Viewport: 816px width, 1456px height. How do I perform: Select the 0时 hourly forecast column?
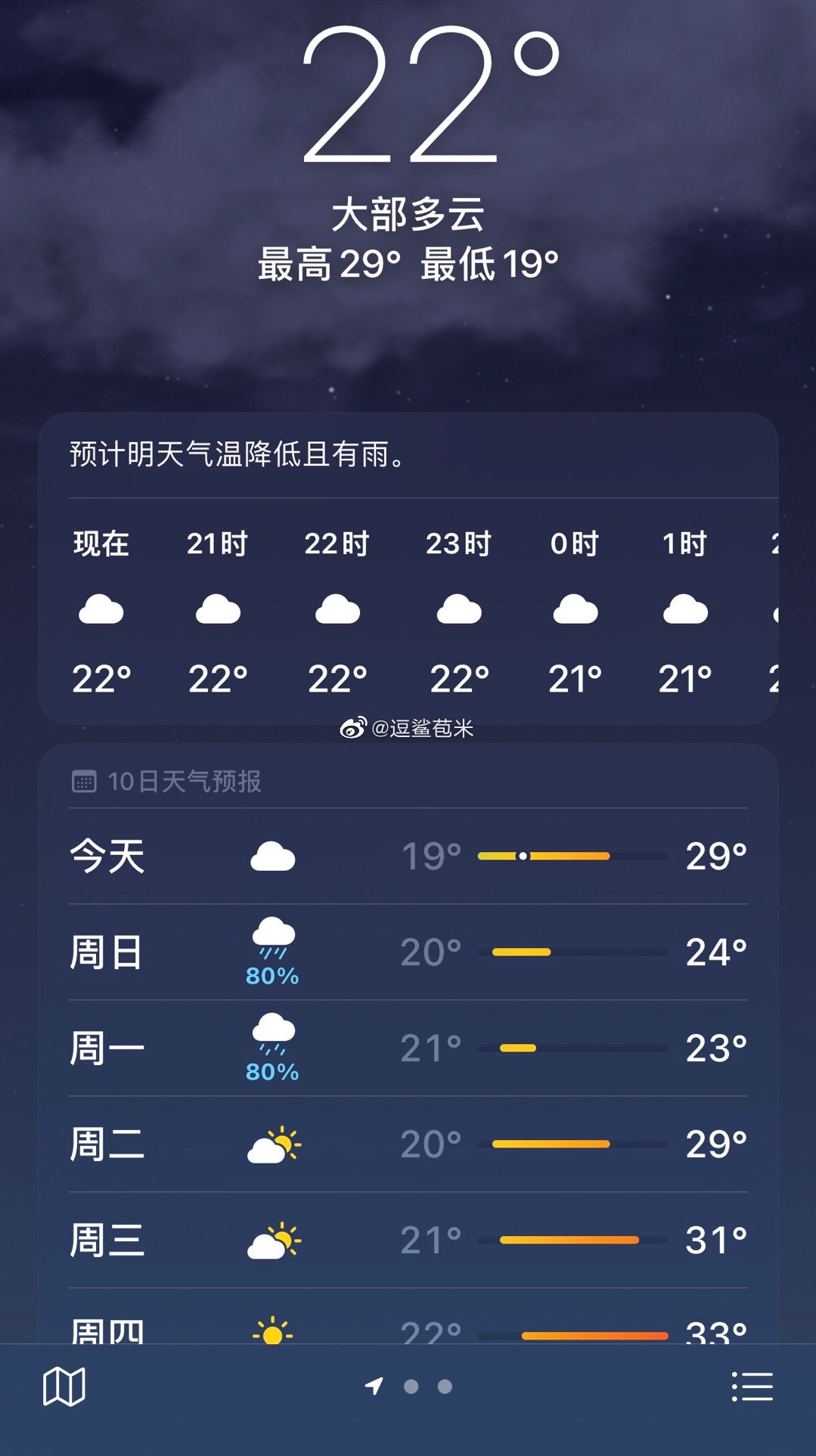pyautogui.click(x=575, y=611)
